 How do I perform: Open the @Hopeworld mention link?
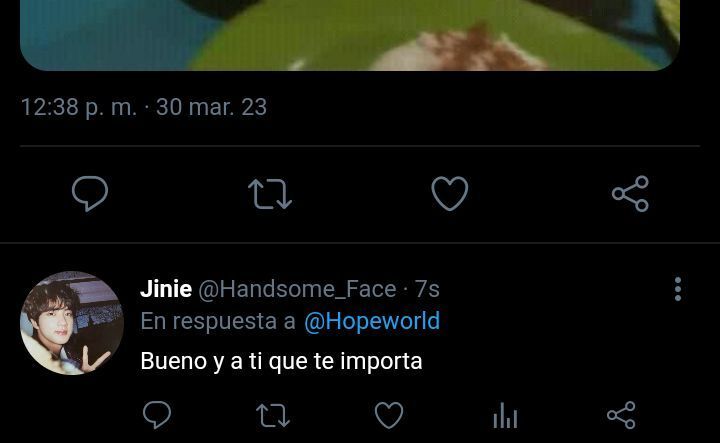[x=371, y=321]
